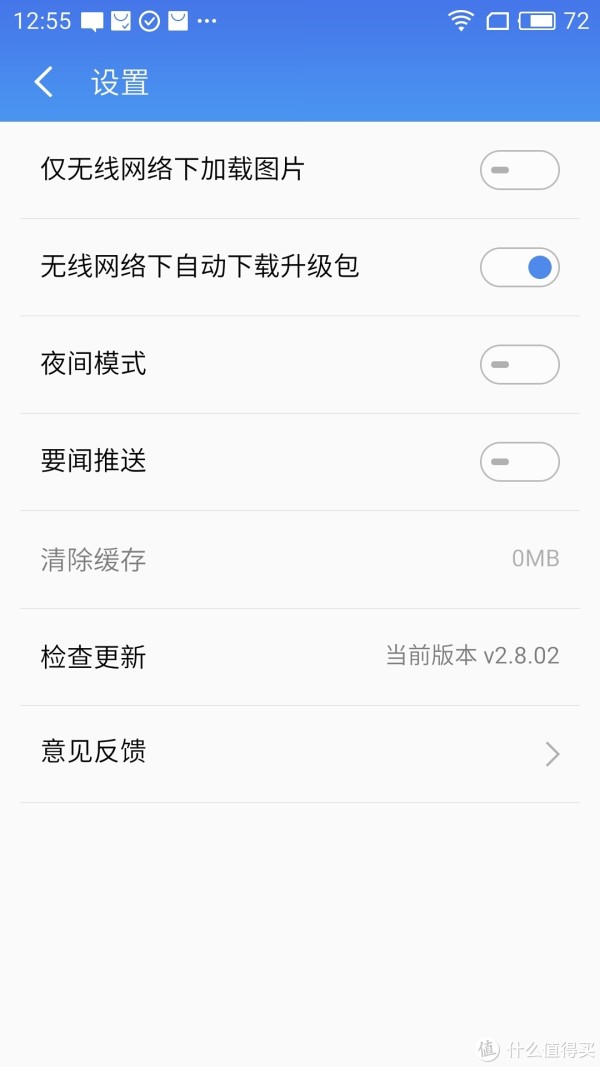Go back from the 设置 screen
600x1067 pixels.
[x=44, y=82]
